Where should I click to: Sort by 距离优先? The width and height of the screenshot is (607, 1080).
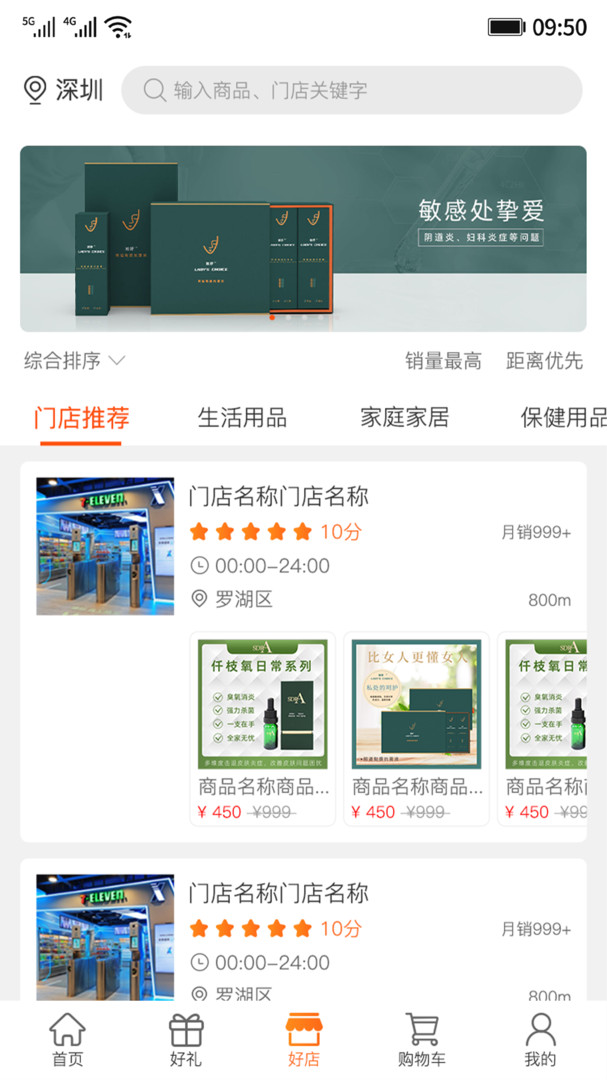tap(544, 361)
